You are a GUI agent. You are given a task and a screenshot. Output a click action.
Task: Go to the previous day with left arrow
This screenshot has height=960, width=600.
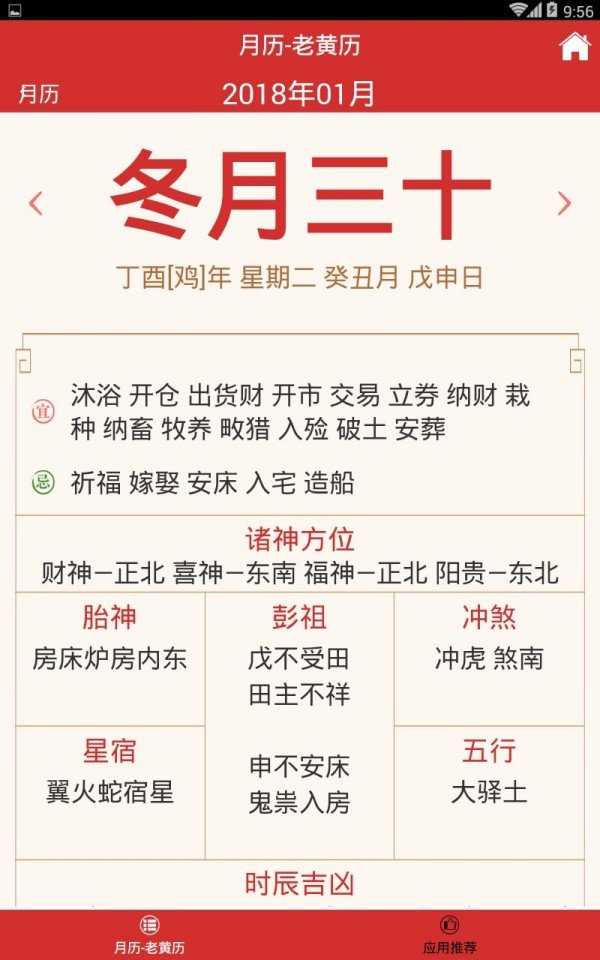36,203
